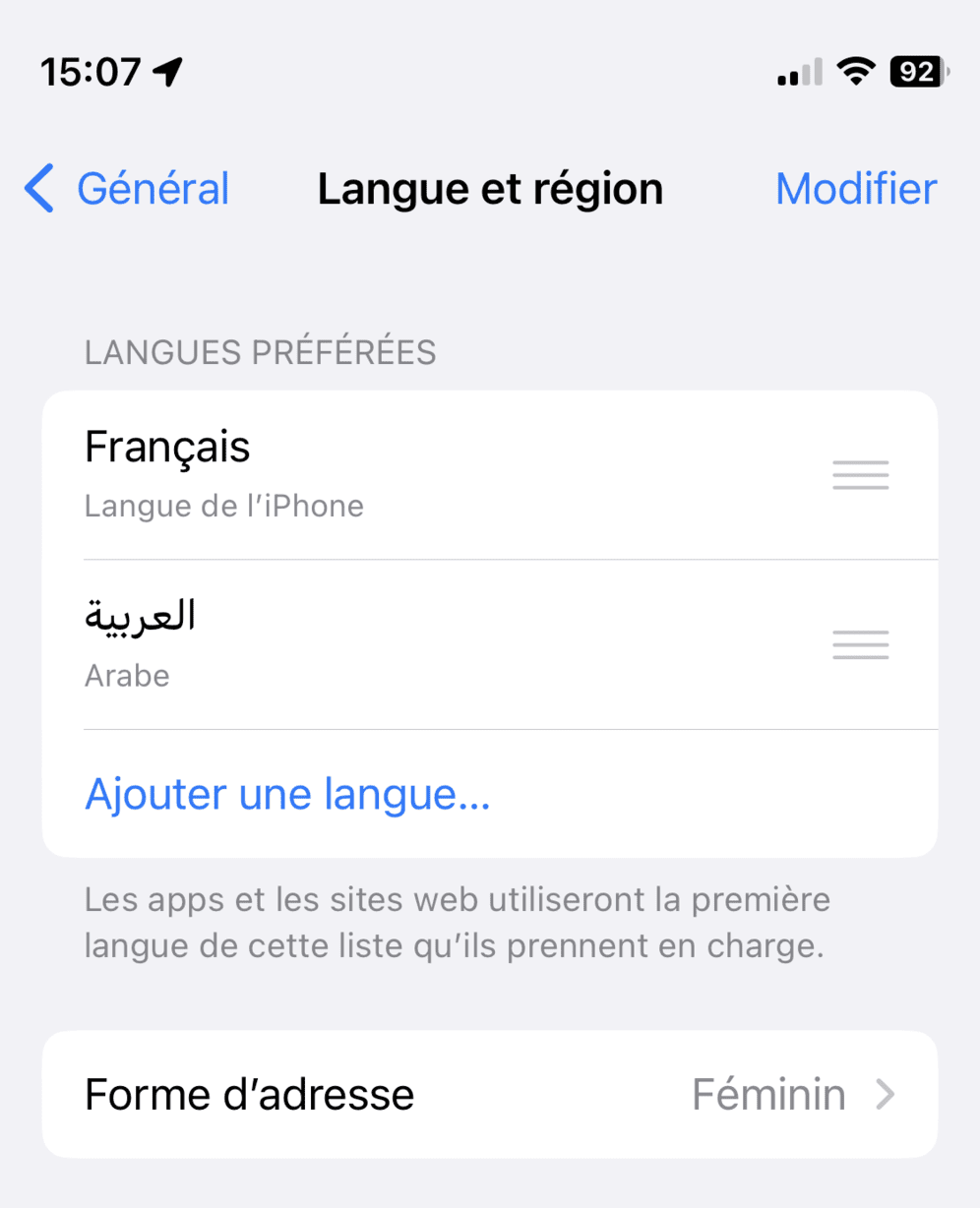Tap Modifier to edit languages

(x=856, y=189)
